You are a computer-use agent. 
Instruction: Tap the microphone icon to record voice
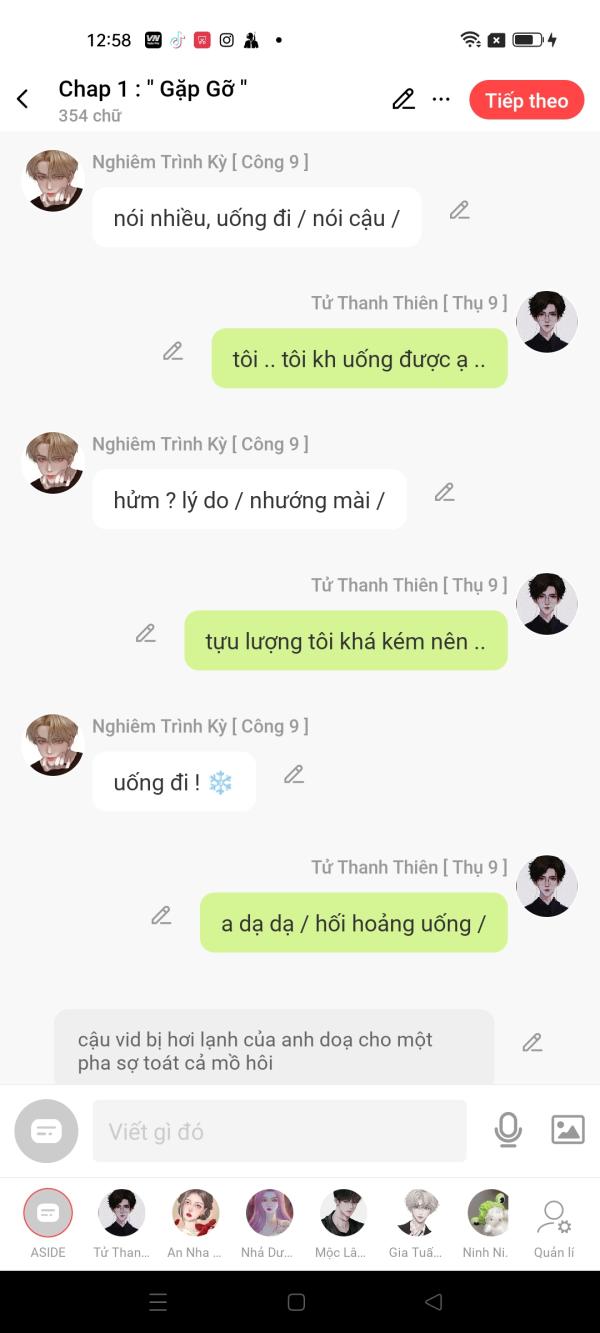click(x=508, y=1130)
